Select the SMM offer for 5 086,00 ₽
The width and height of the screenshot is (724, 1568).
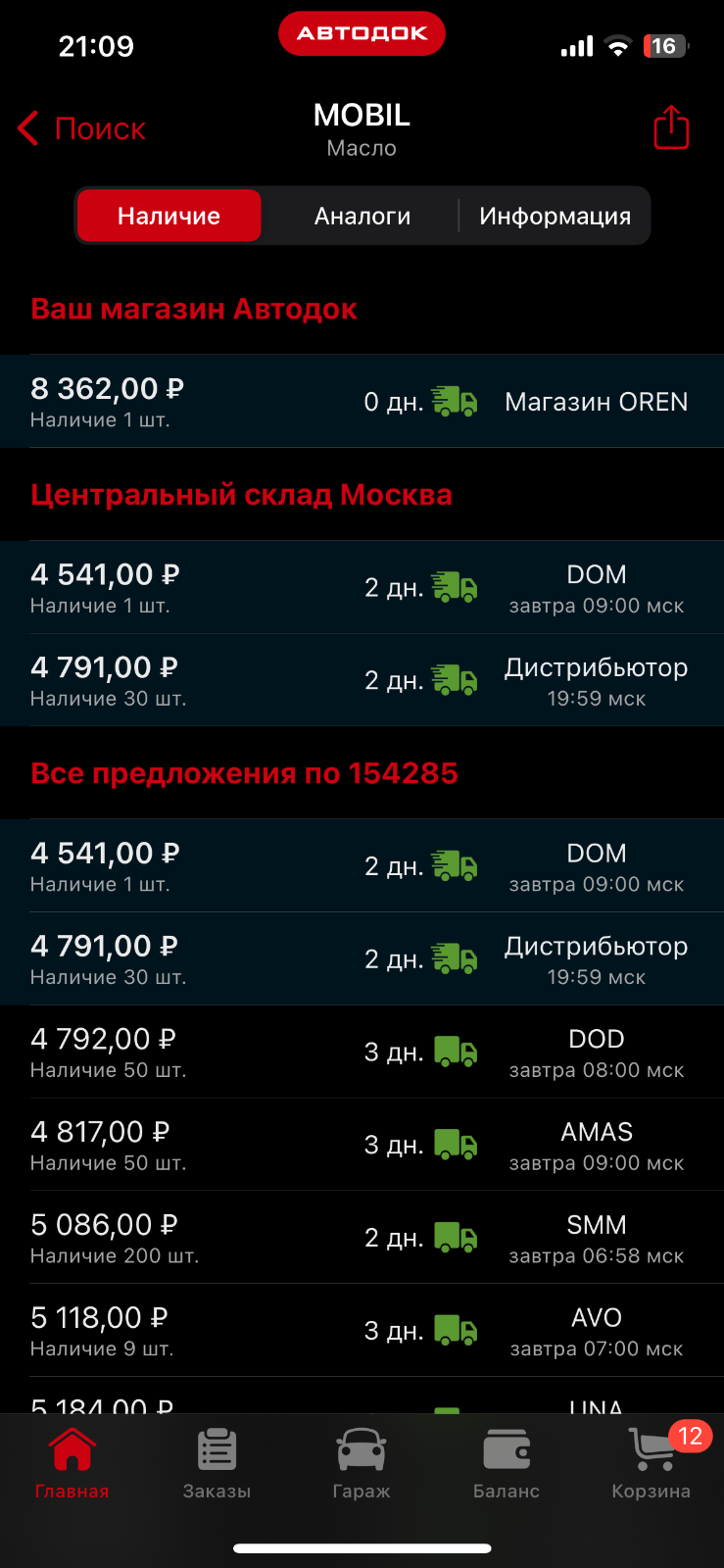coord(362,1238)
